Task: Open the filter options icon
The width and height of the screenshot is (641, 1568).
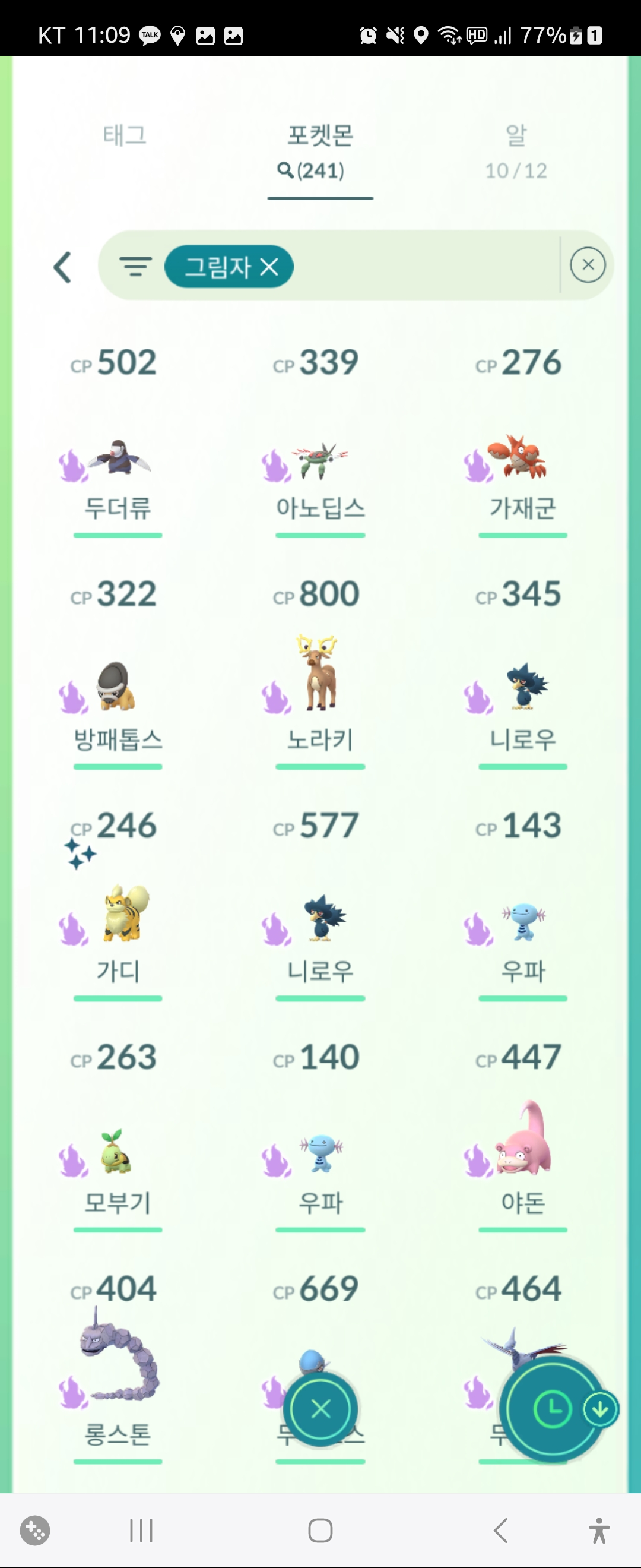Action: pyautogui.click(x=135, y=267)
